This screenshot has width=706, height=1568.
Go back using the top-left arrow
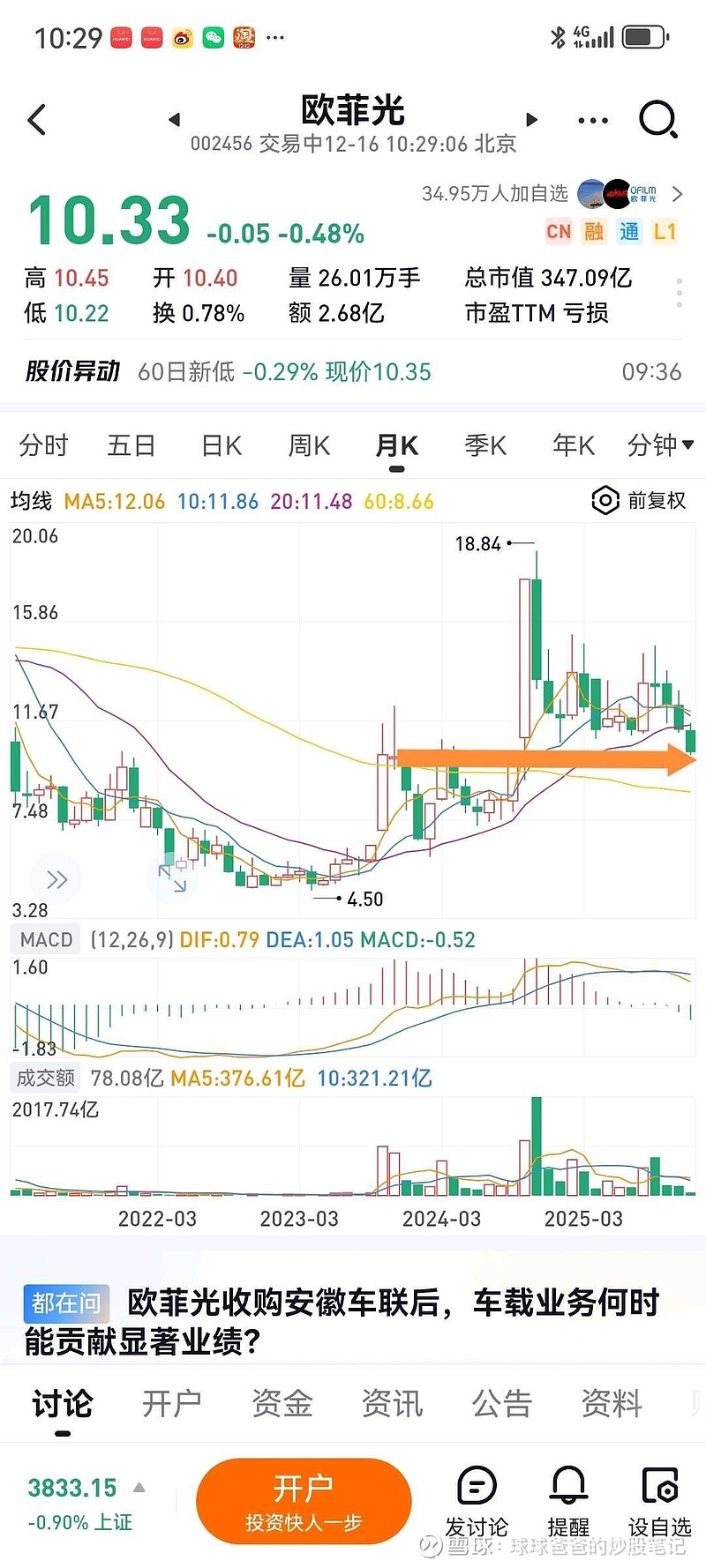(37, 119)
